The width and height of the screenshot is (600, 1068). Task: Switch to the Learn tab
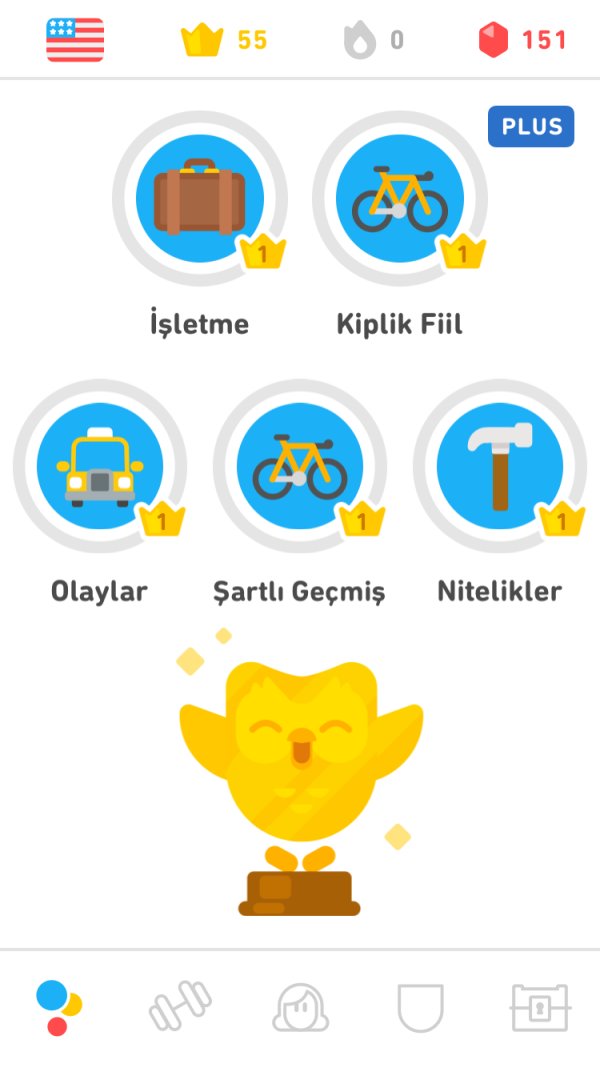coord(59,1007)
